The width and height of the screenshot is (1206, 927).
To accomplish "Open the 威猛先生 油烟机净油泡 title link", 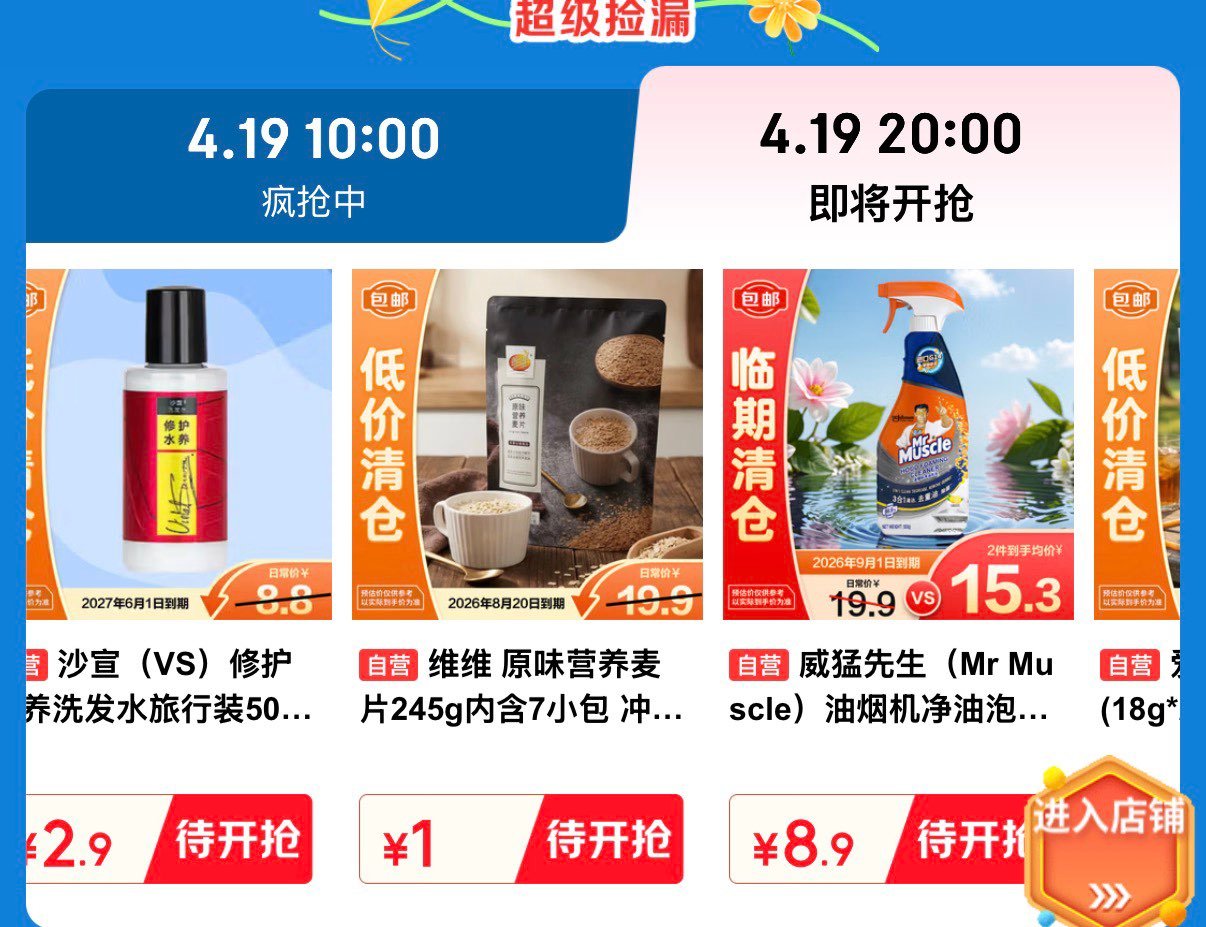I will click(x=891, y=687).
